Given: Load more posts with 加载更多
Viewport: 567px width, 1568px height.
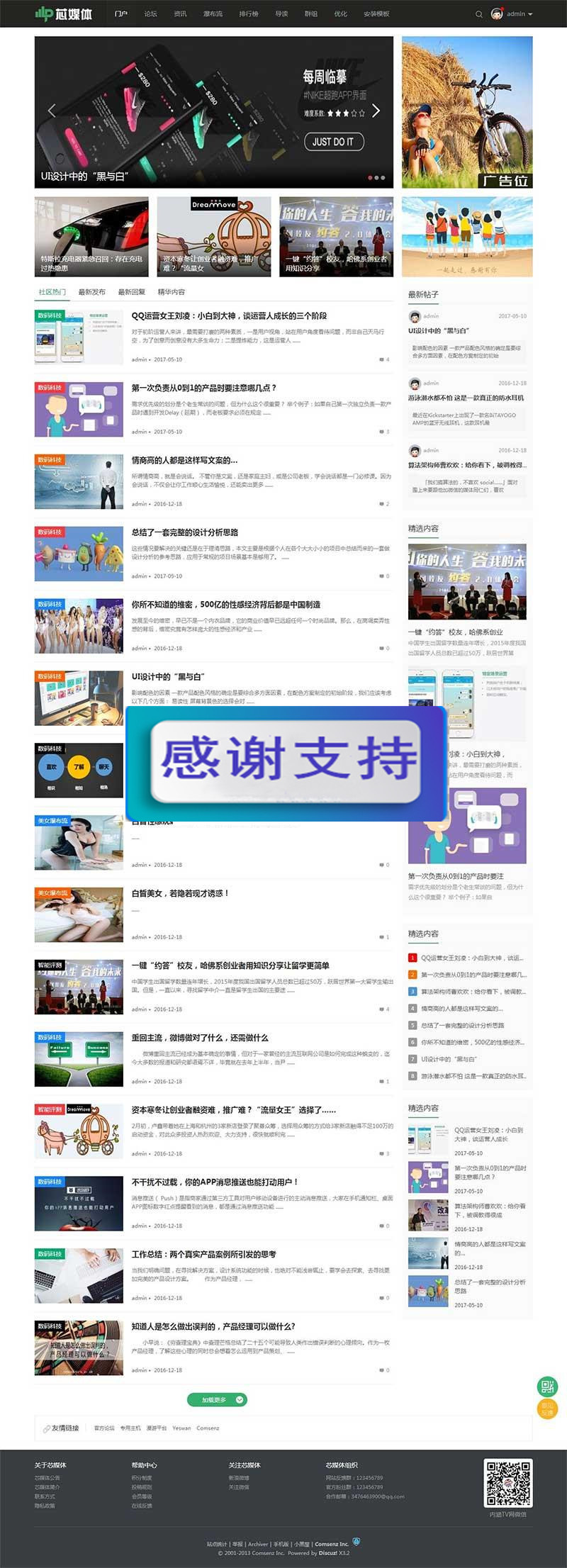Looking at the screenshot, I should [217, 1400].
